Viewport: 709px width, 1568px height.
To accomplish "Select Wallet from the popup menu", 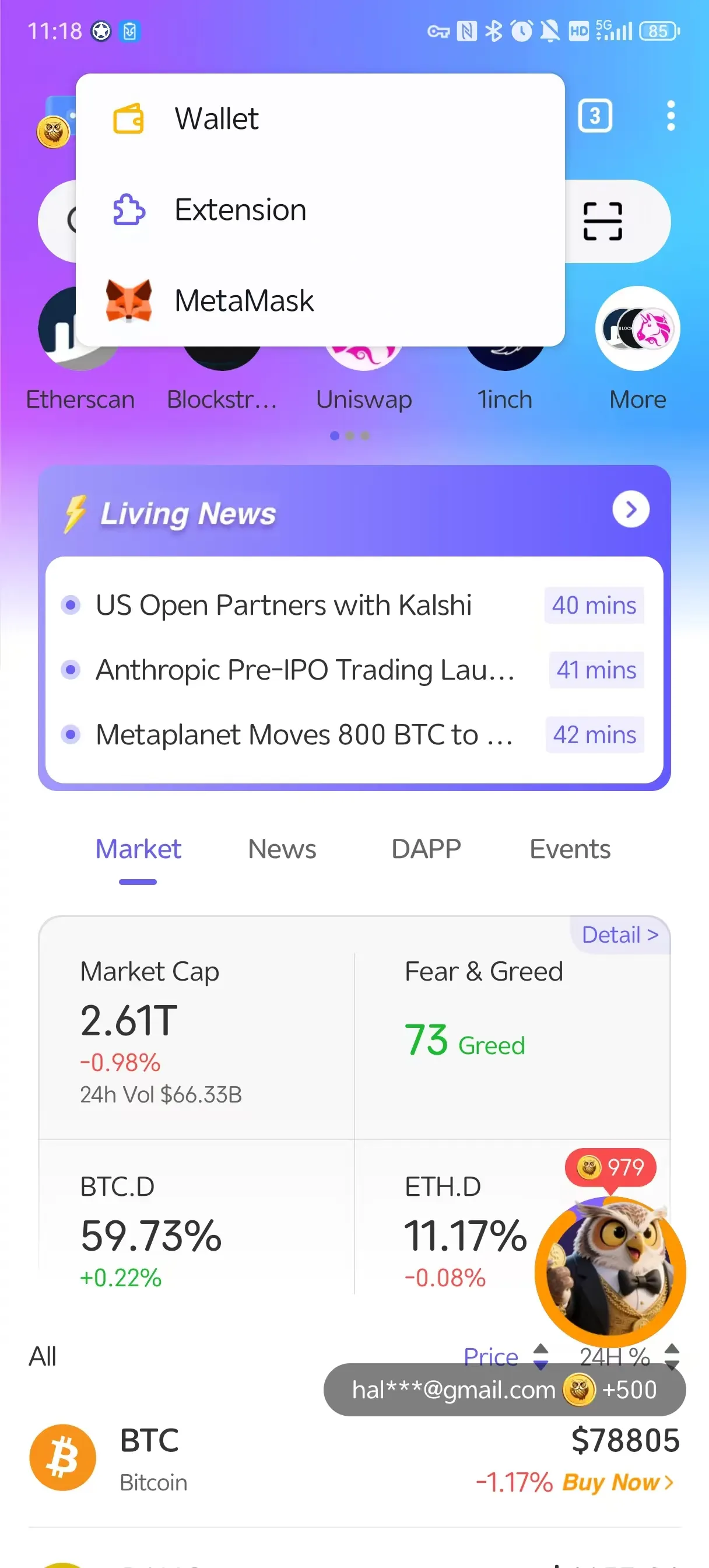I will 320,118.
